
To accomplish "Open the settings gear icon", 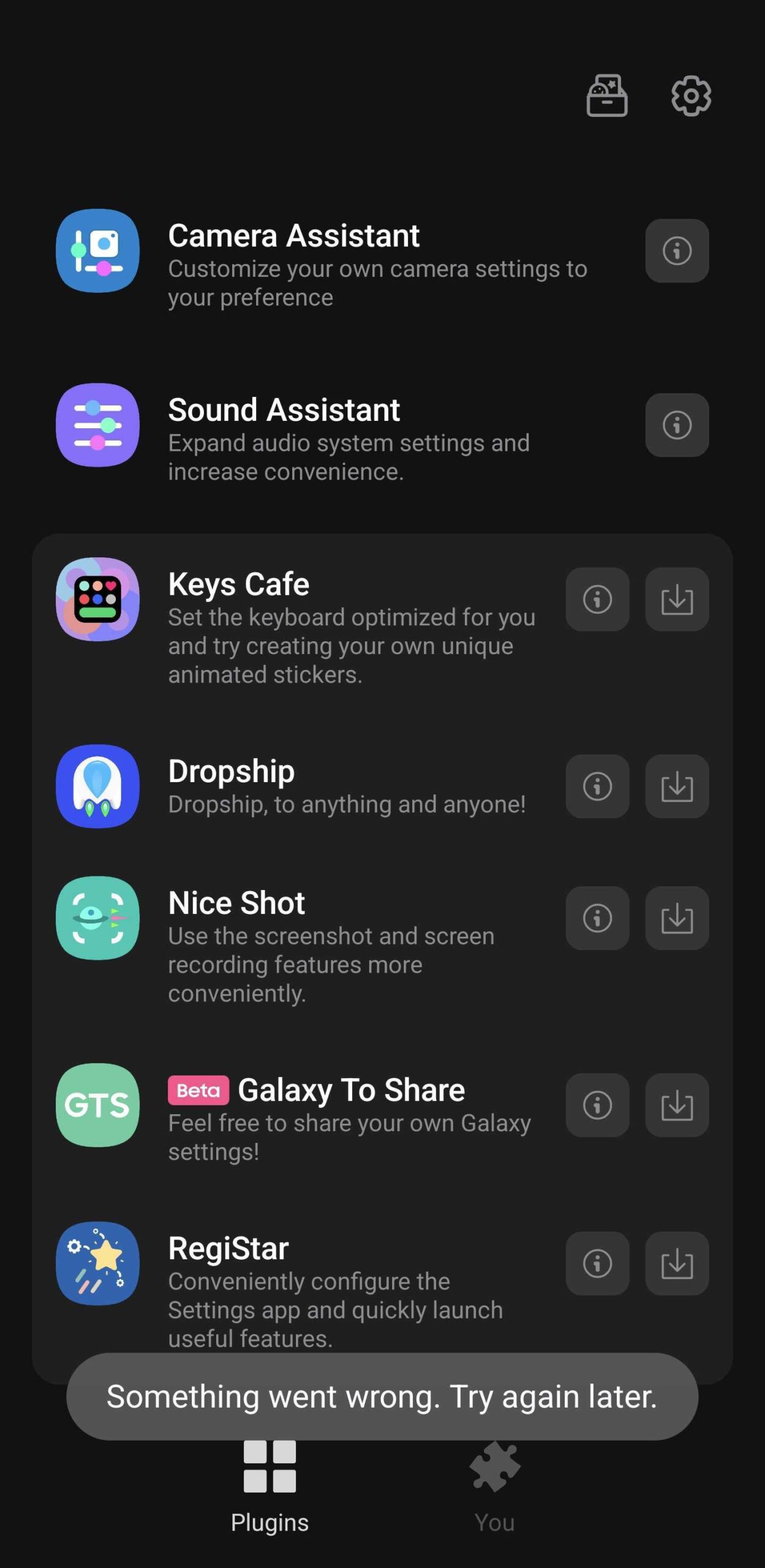I will [x=691, y=96].
